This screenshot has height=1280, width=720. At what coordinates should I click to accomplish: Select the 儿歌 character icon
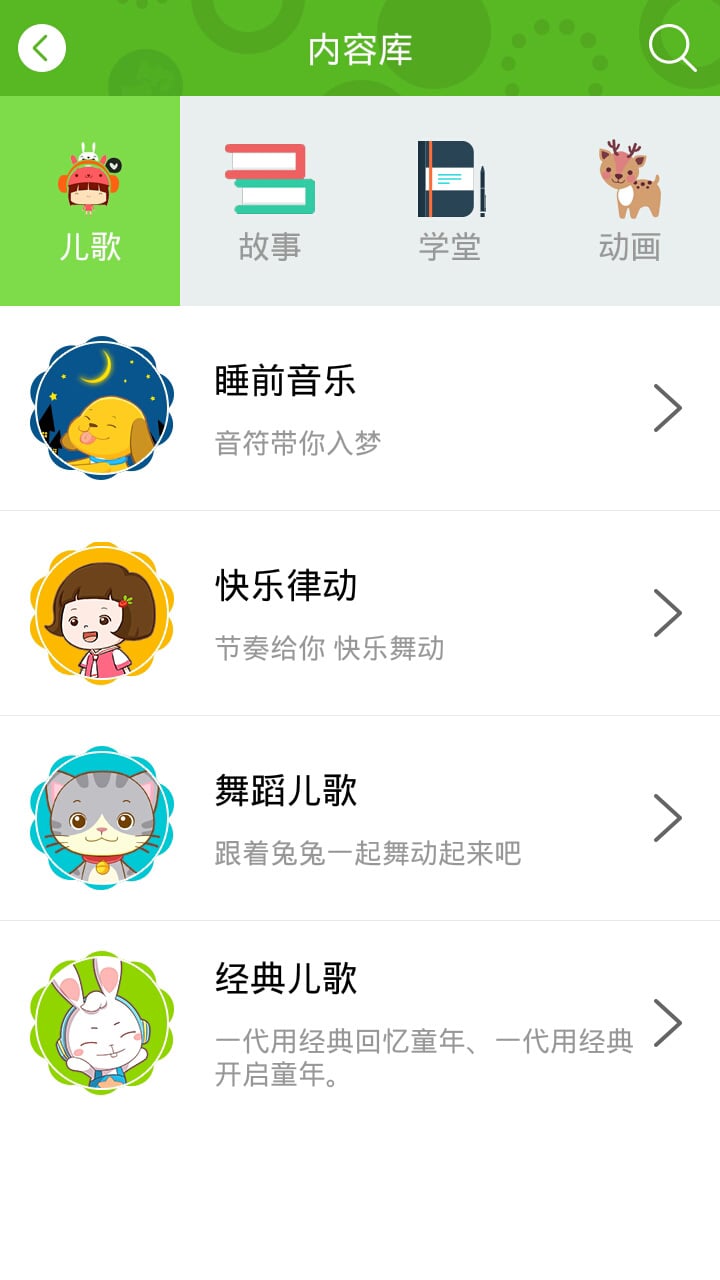point(90,175)
